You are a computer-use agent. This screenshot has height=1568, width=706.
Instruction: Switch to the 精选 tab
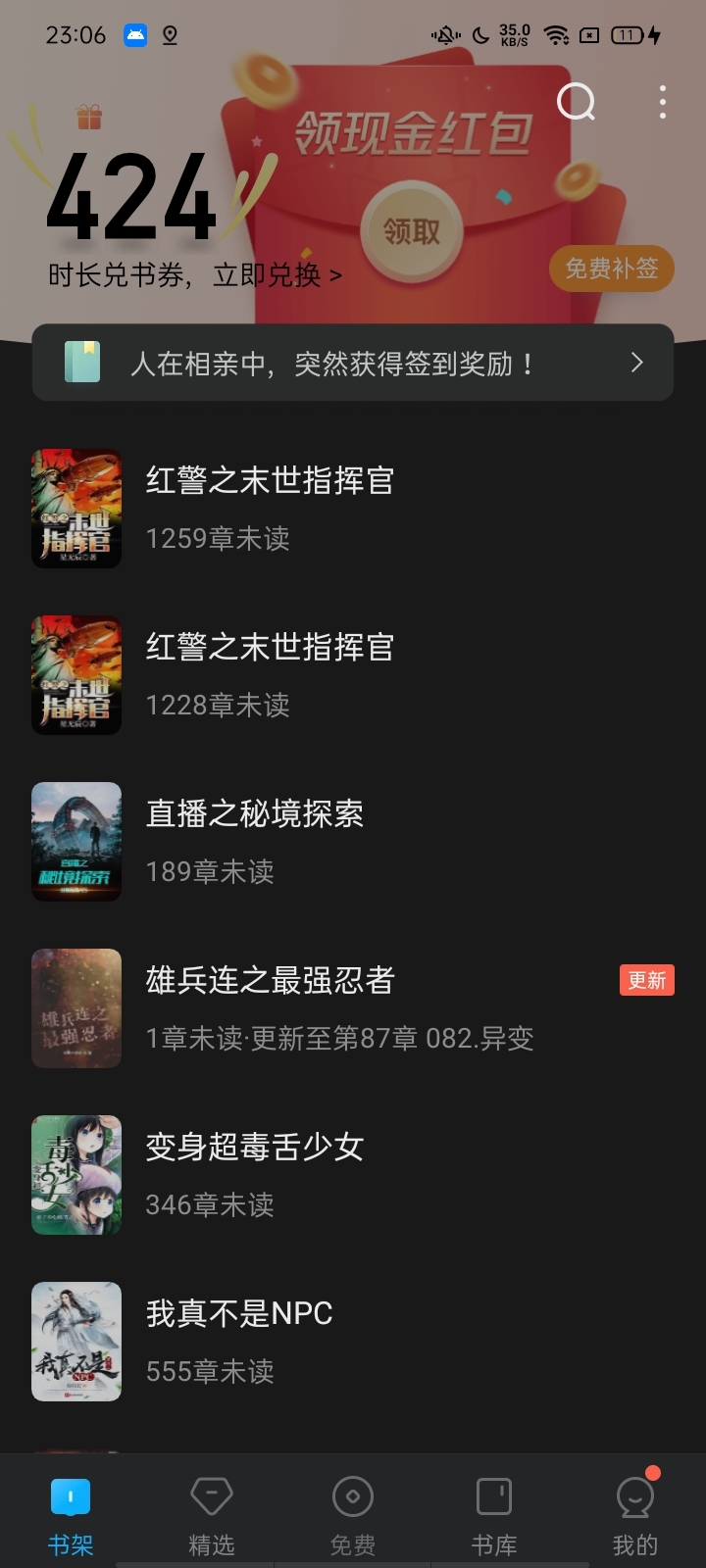point(212,1513)
